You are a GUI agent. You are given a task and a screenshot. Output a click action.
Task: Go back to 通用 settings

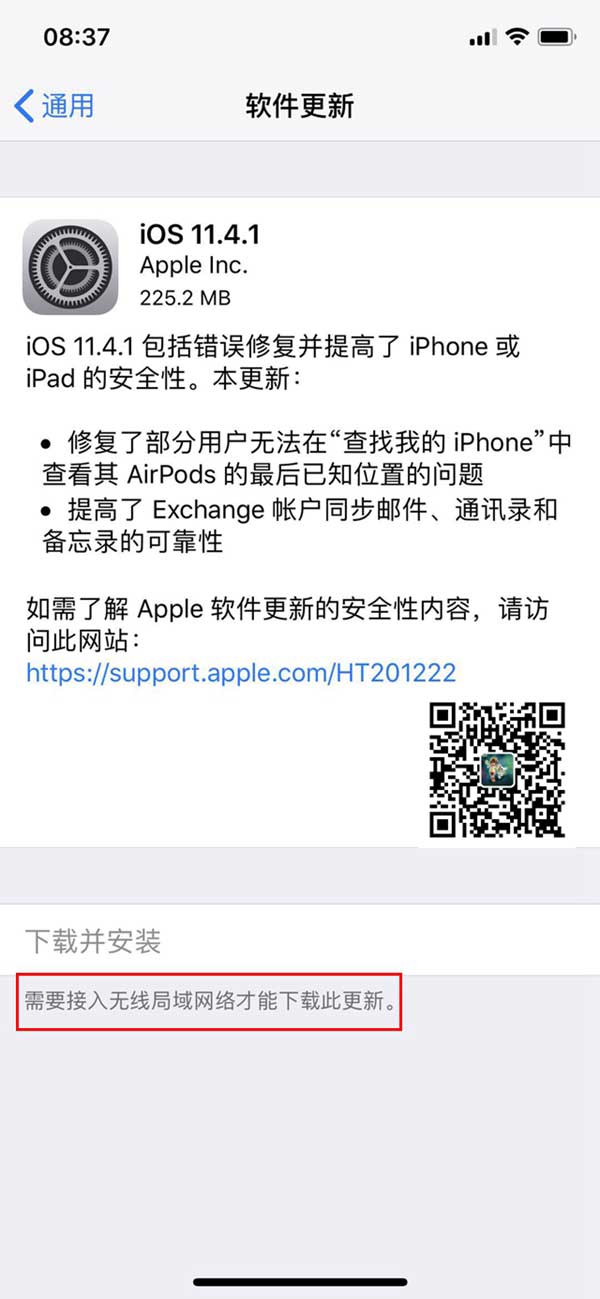(x=55, y=106)
